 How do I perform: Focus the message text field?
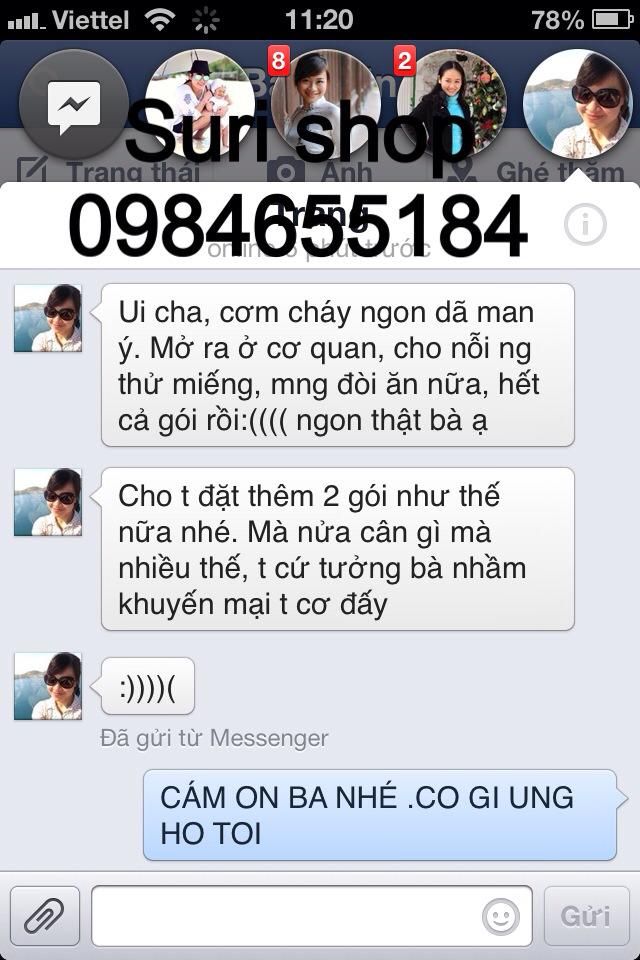(x=285, y=915)
